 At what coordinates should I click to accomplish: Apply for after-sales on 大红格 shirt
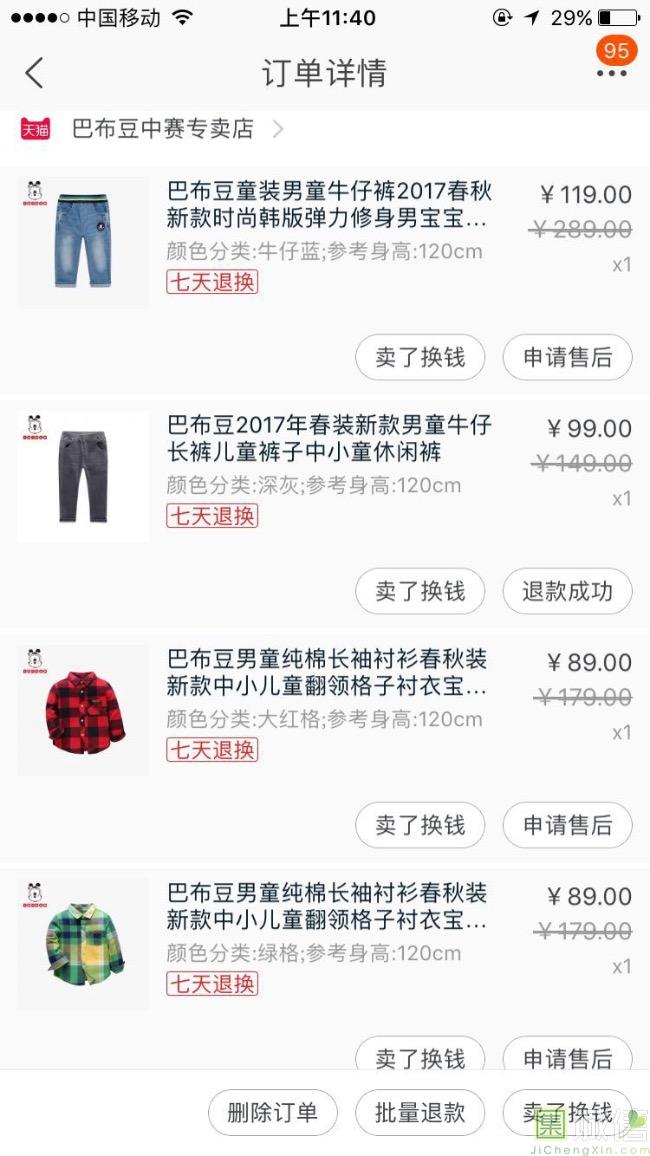(x=567, y=825)
